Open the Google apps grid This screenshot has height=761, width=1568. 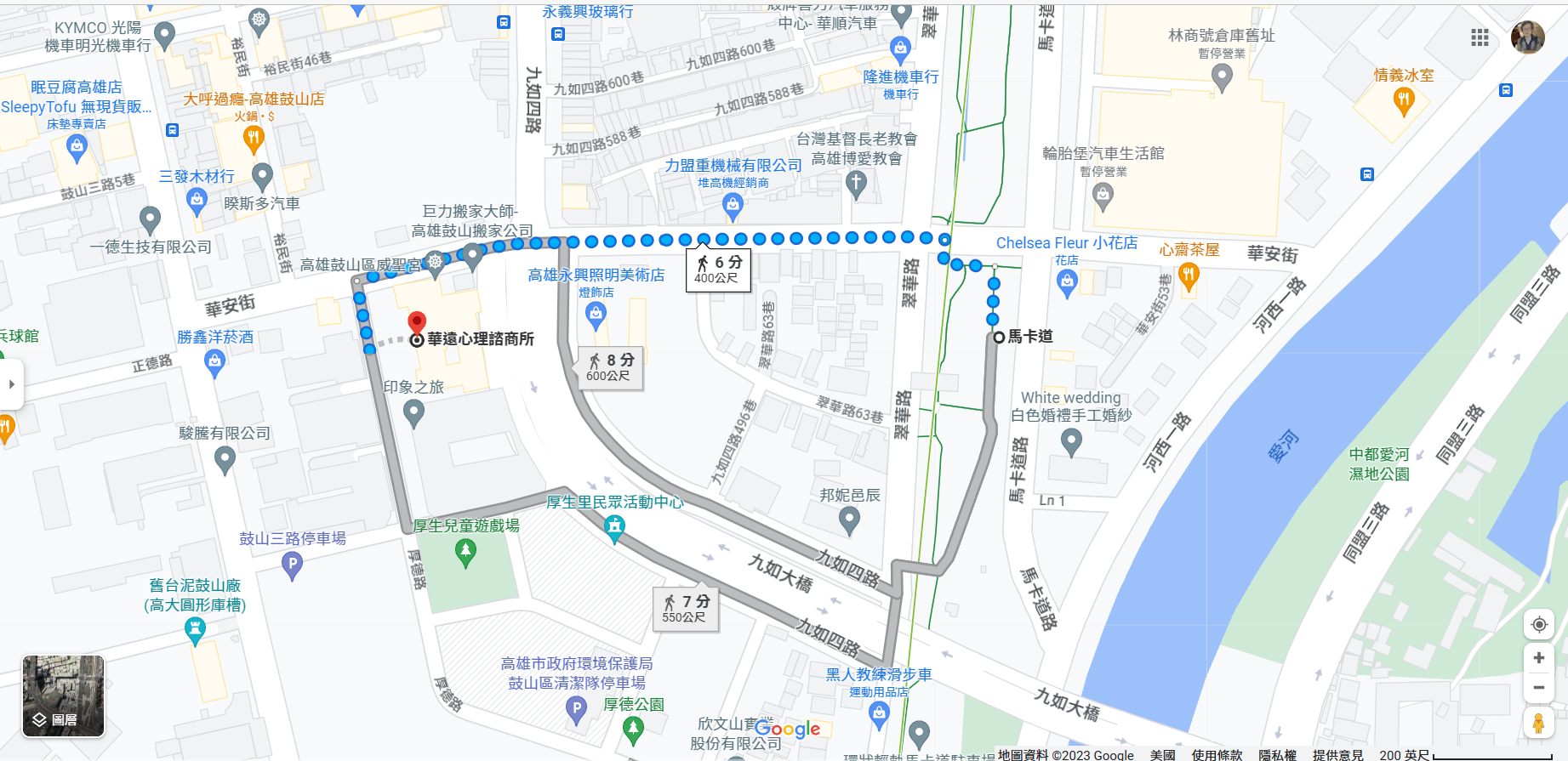tap(1480, 37)
